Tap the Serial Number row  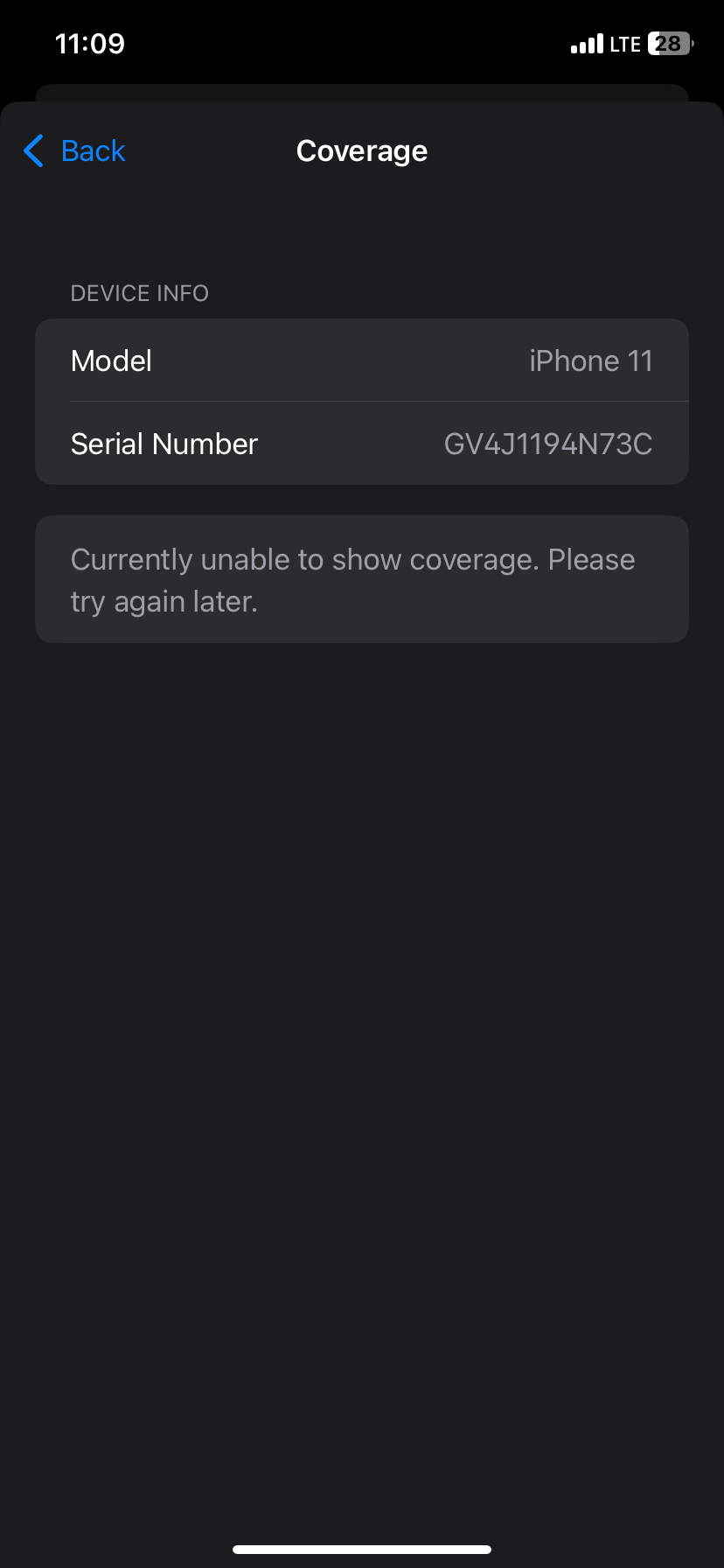pyautogui.click(x=361, y=444)
